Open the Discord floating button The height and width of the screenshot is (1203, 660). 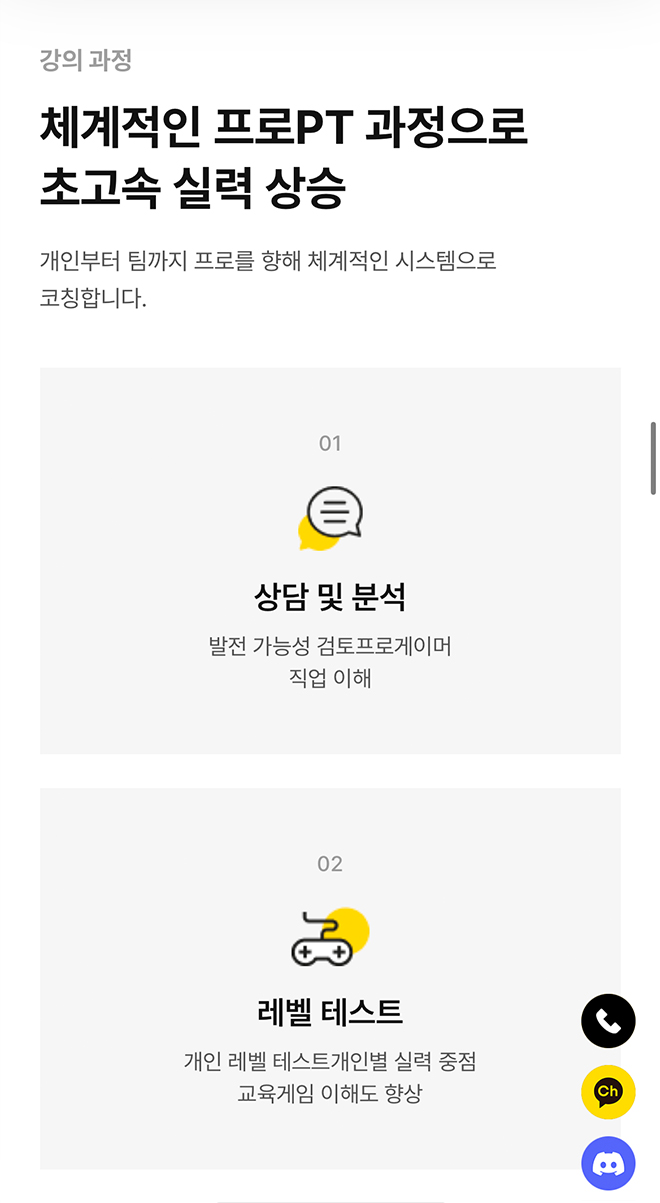tap(608, 1164)
